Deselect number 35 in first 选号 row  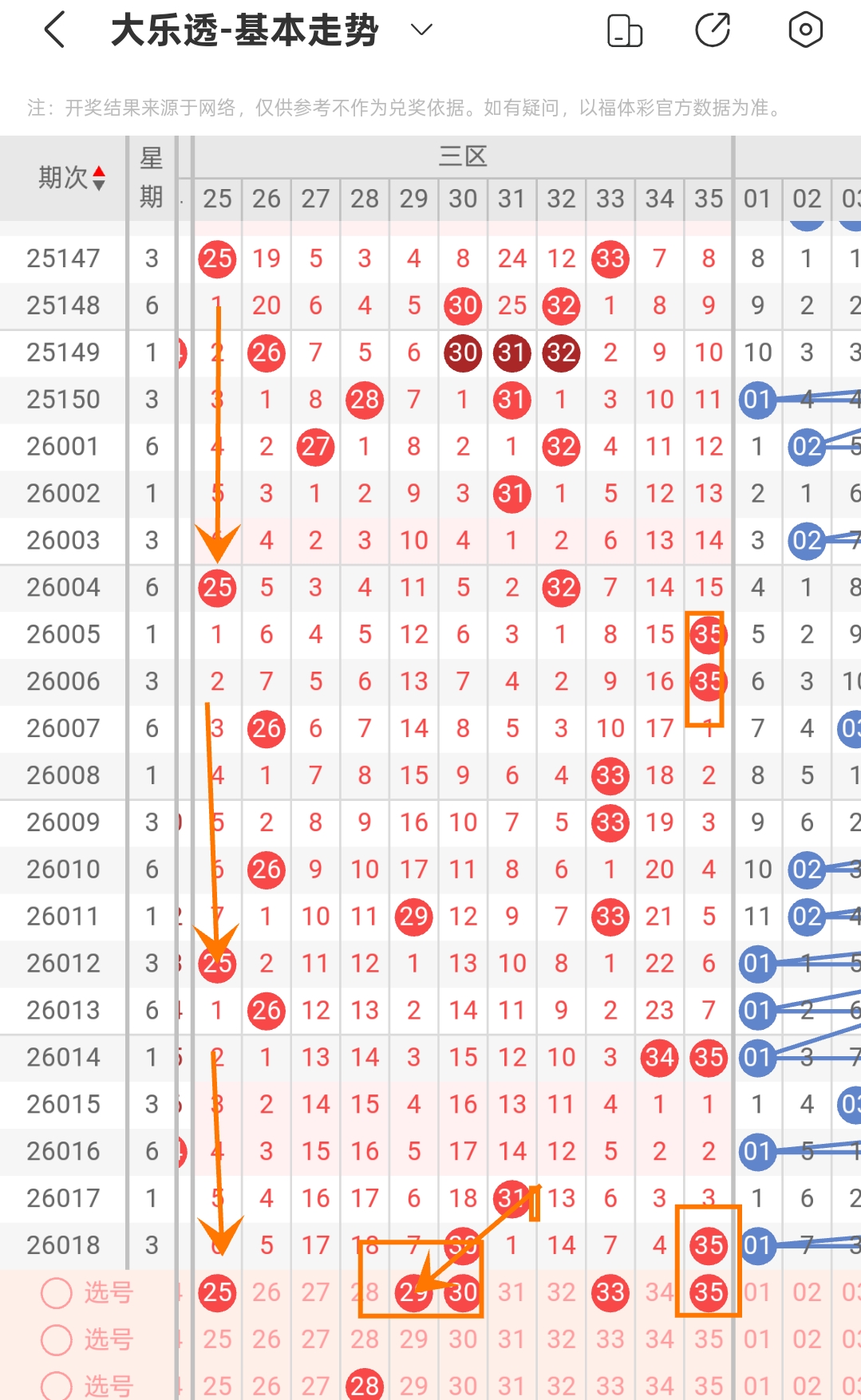click(709, 1292)
